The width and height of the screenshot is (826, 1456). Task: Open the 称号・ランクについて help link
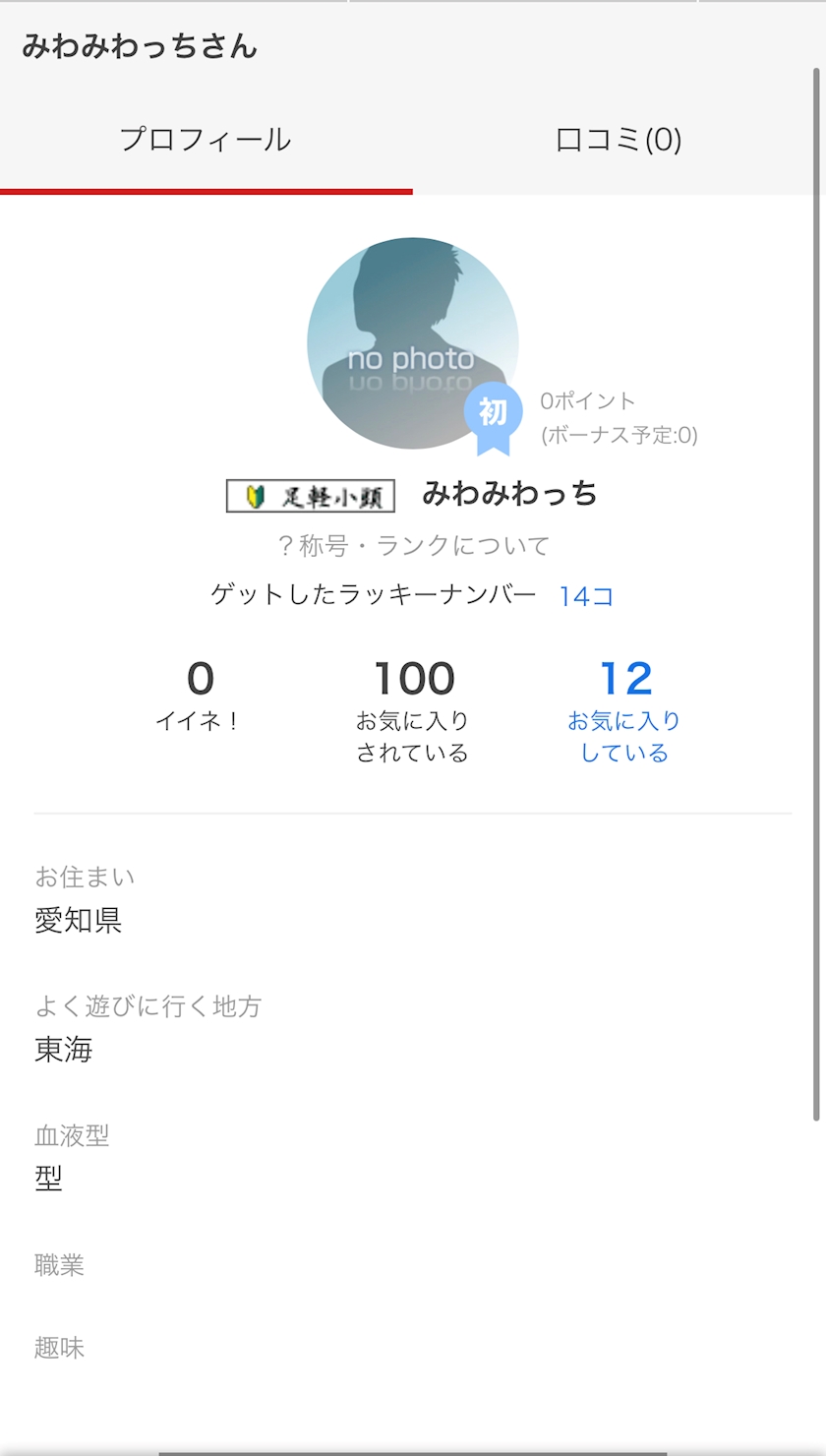pyautogui.click(x=413, y=545)
